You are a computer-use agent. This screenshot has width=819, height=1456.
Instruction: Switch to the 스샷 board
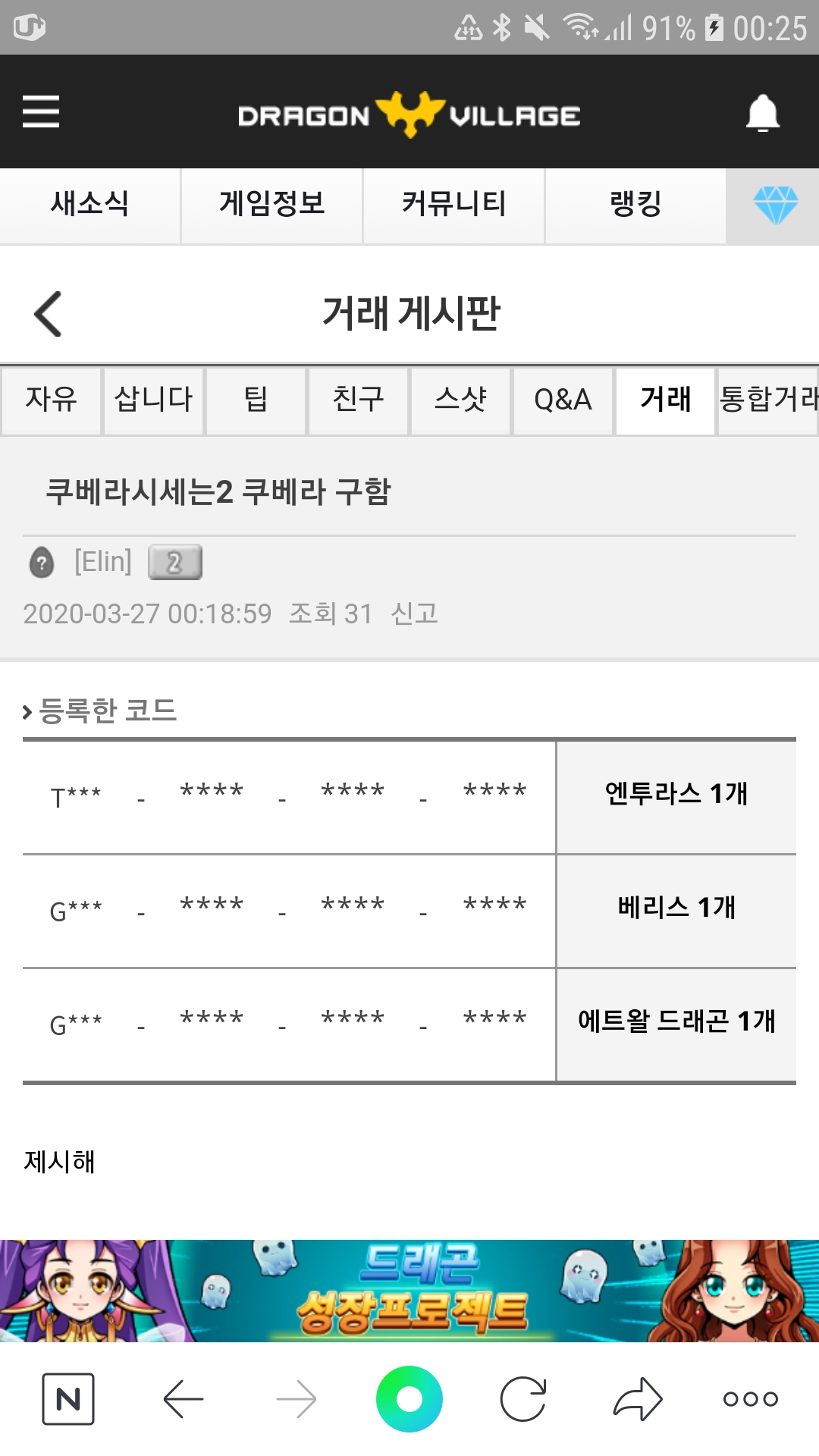point(460,400)
